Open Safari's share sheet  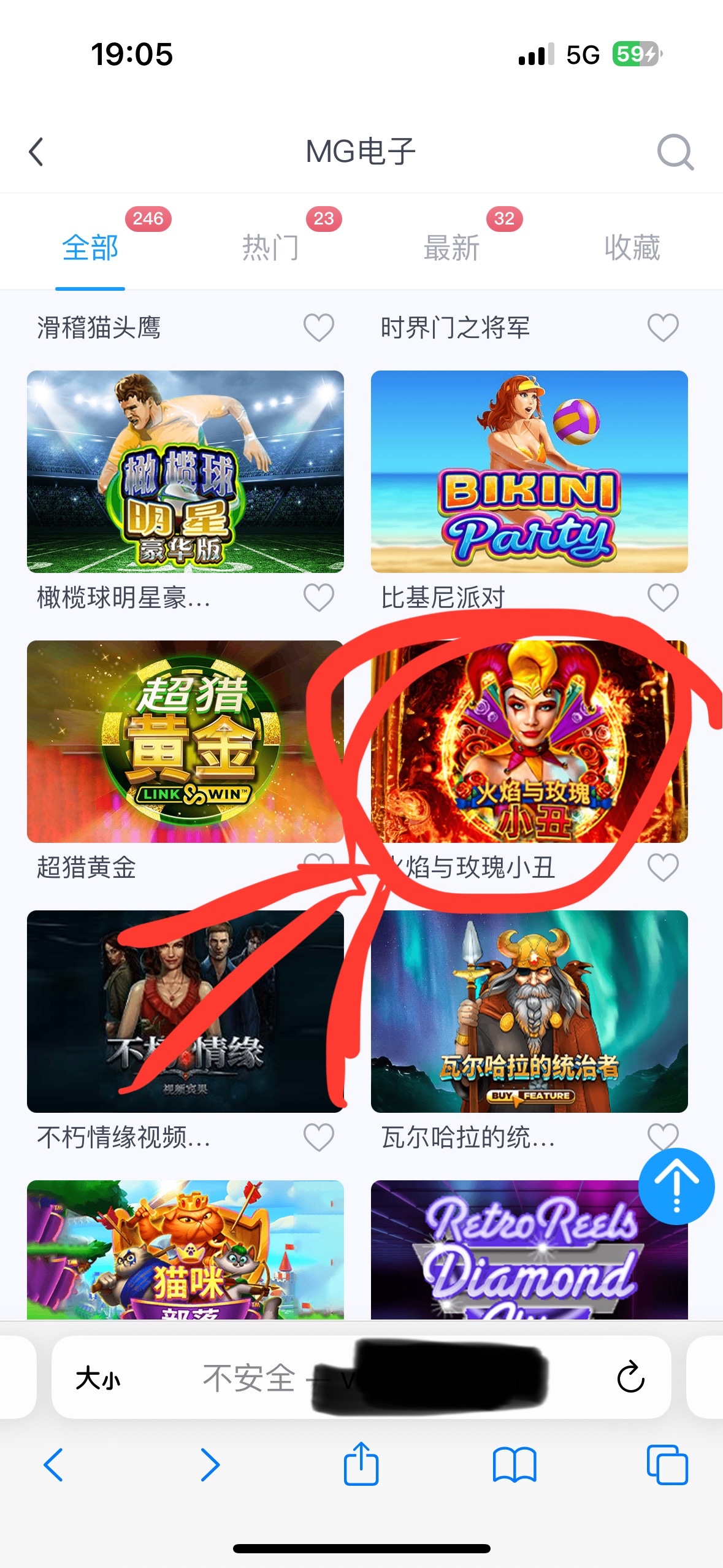pyautogui.click(x=361, y=1465)
